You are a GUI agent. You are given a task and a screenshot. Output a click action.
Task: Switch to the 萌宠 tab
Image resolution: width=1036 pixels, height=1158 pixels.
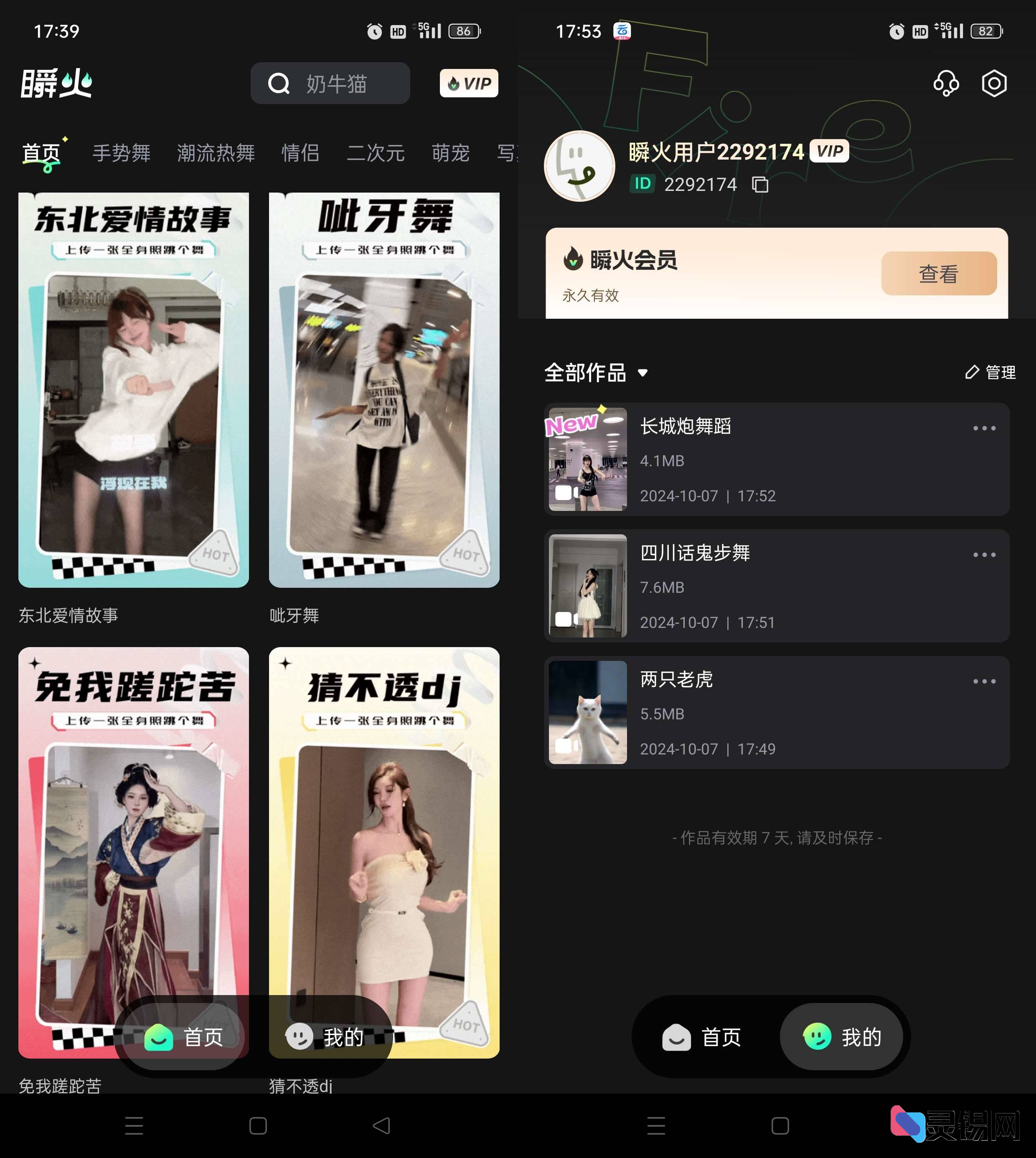click(450, 152)
